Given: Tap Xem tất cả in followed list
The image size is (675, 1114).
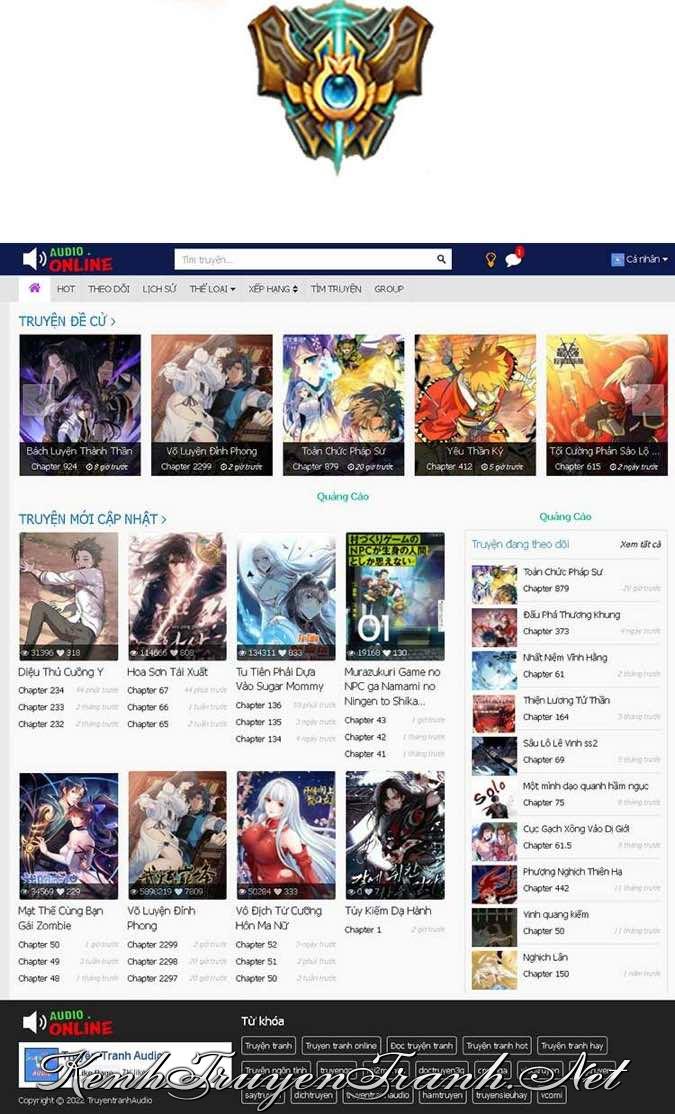Looking at the screenshot, I should tap(640, 545).
